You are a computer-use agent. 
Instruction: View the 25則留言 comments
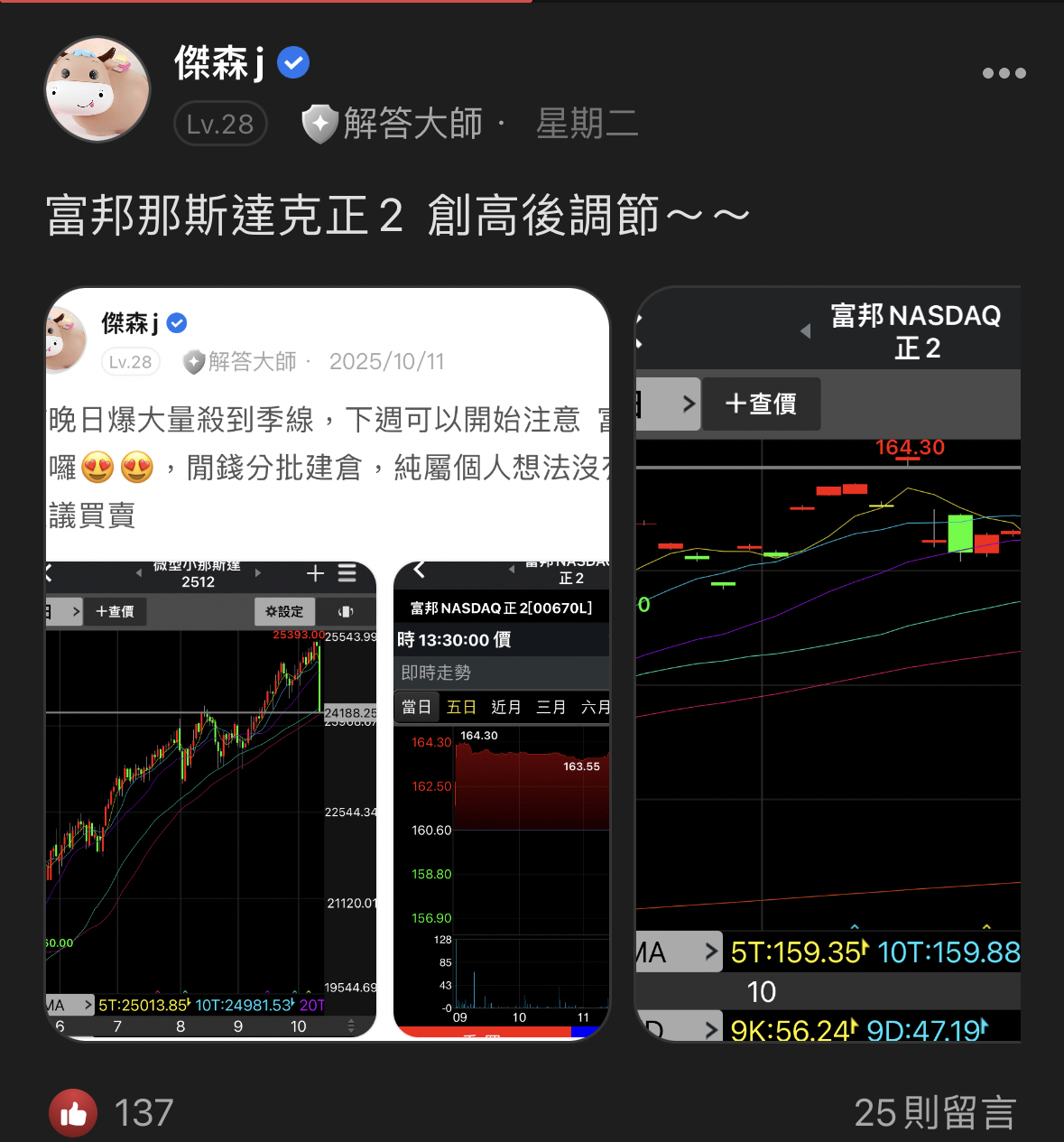click(x=934, y=1113)
